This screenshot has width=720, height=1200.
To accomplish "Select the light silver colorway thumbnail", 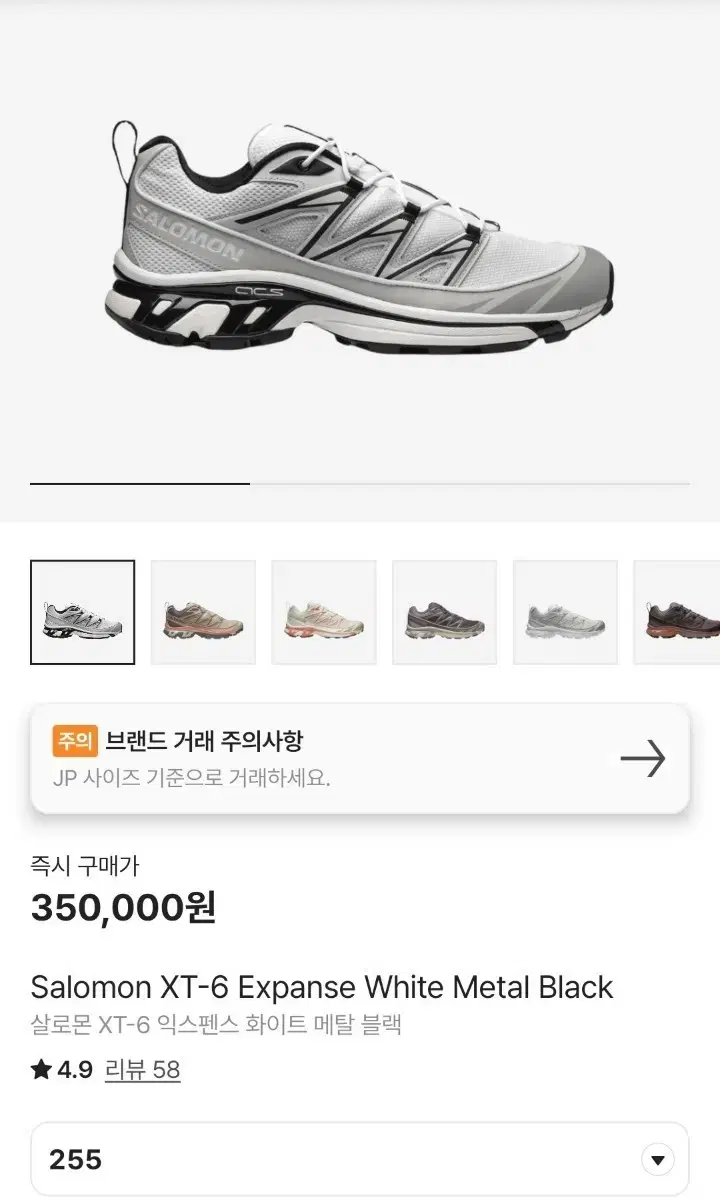I will click(566, 611).
